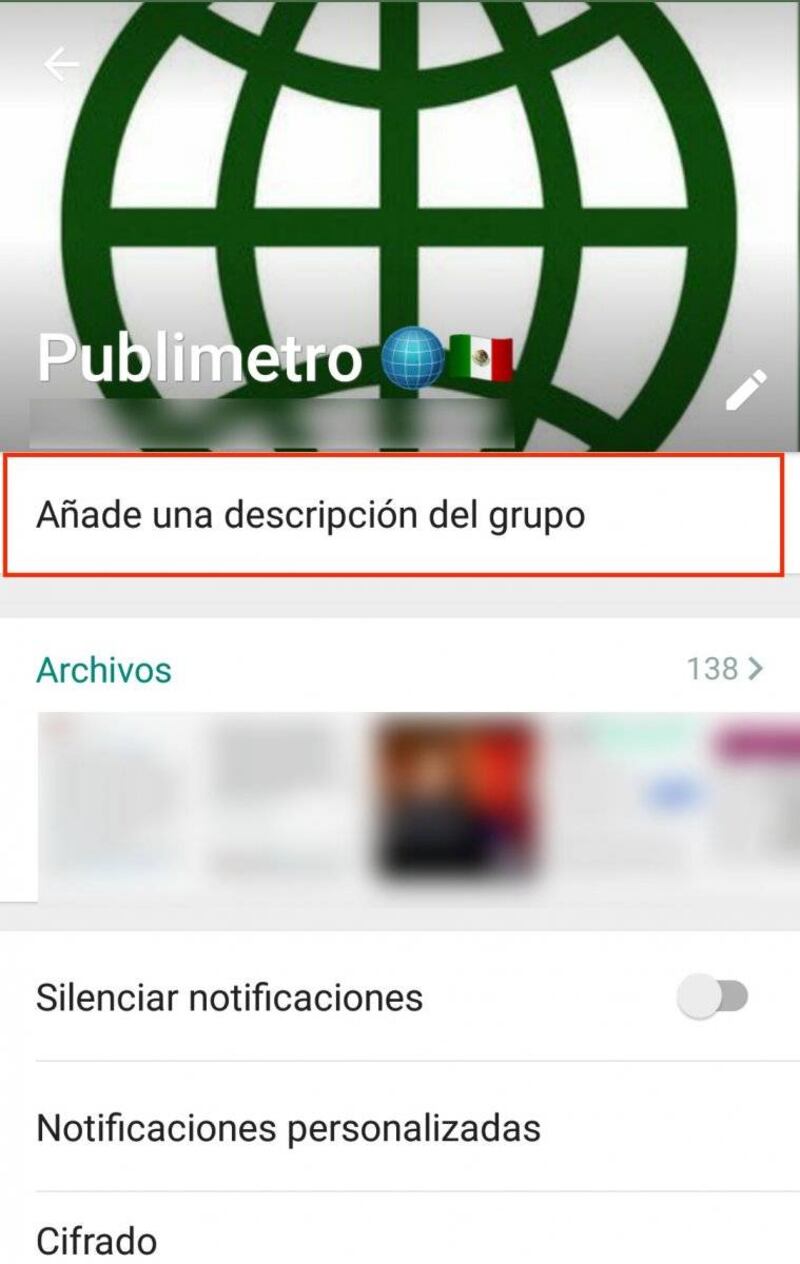
Task: Edit the Publimetro group name with the pencil
Action: [746, 391]
